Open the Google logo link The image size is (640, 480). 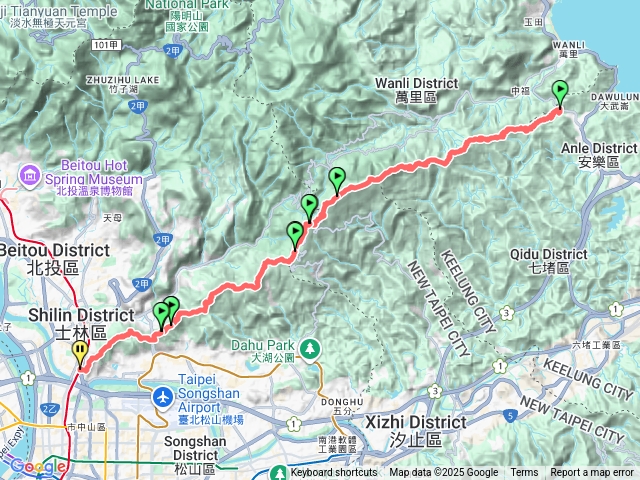point(37,466)
